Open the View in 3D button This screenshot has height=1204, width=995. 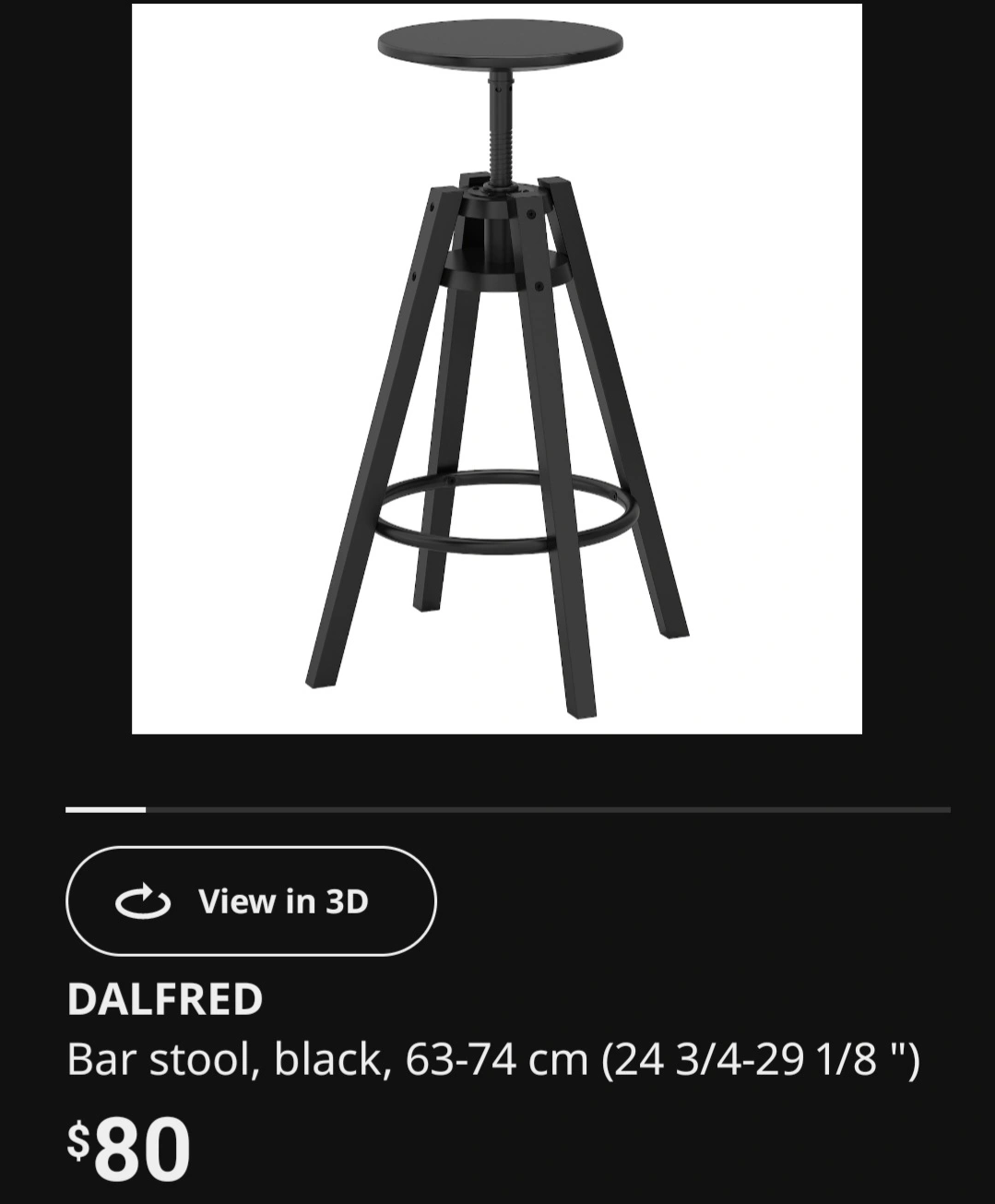pyautogui.click(x=251, y=900)
